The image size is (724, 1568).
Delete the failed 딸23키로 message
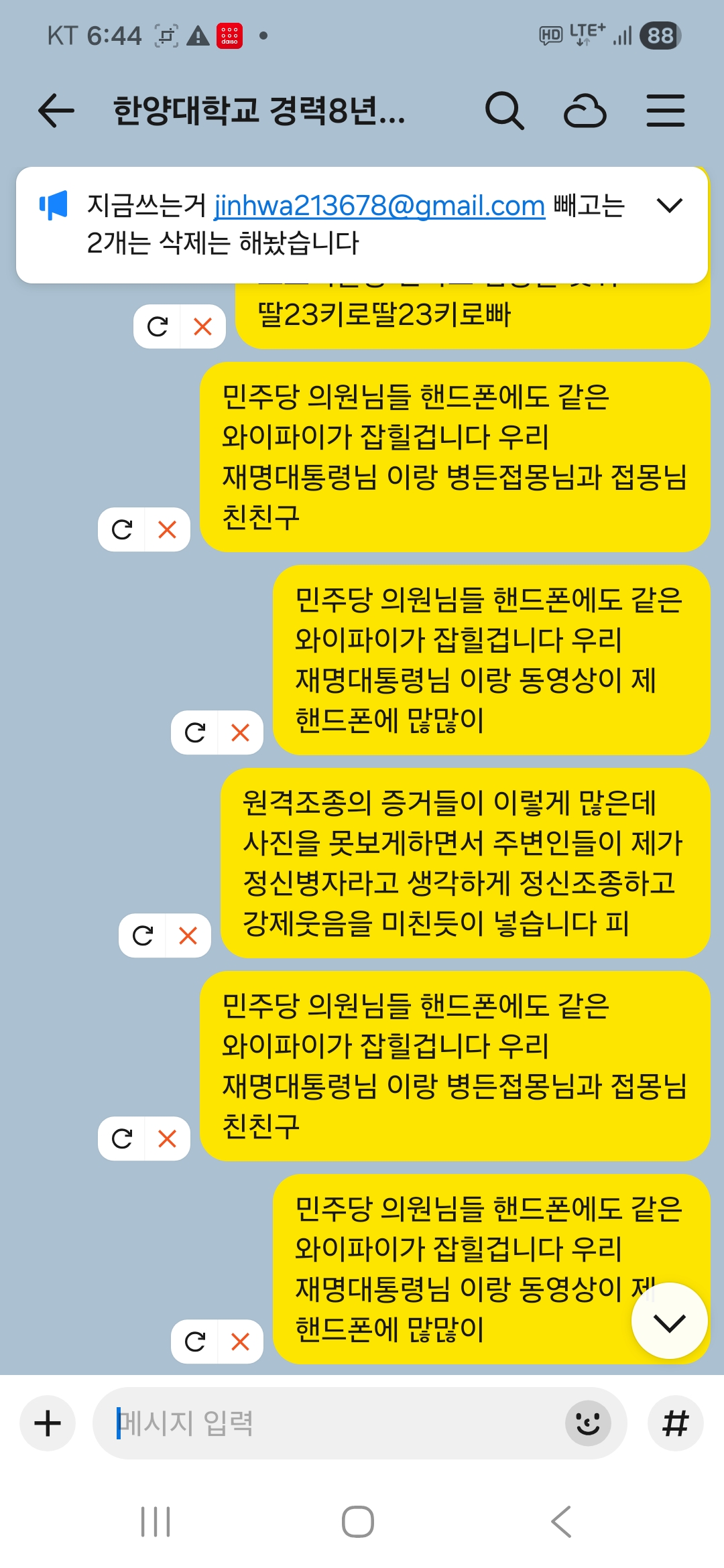click(x=202, y=327)
